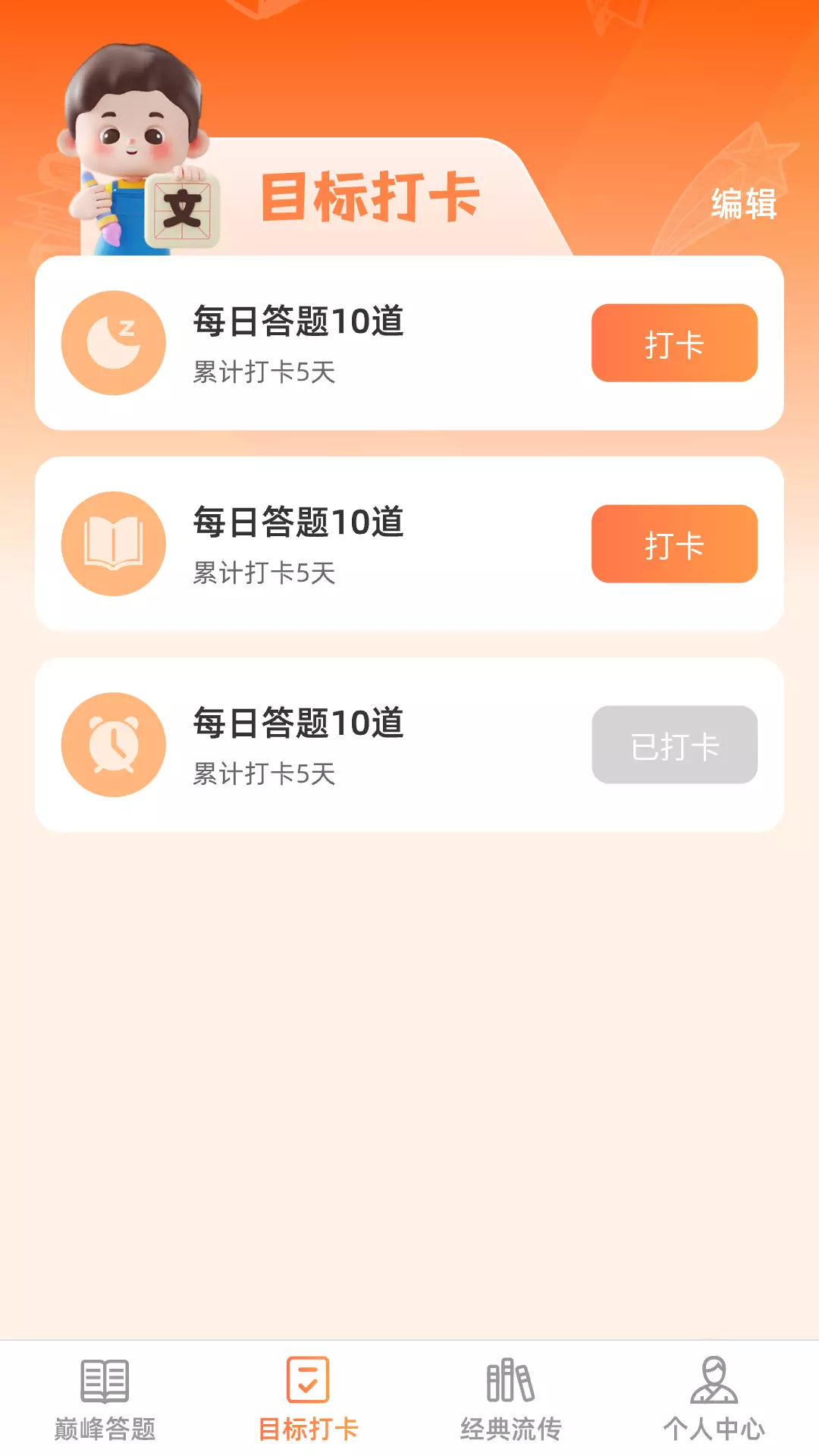Tap 已打卡 on the alarm-clock goal
The image size is (819, 1456).
[674, 745]
